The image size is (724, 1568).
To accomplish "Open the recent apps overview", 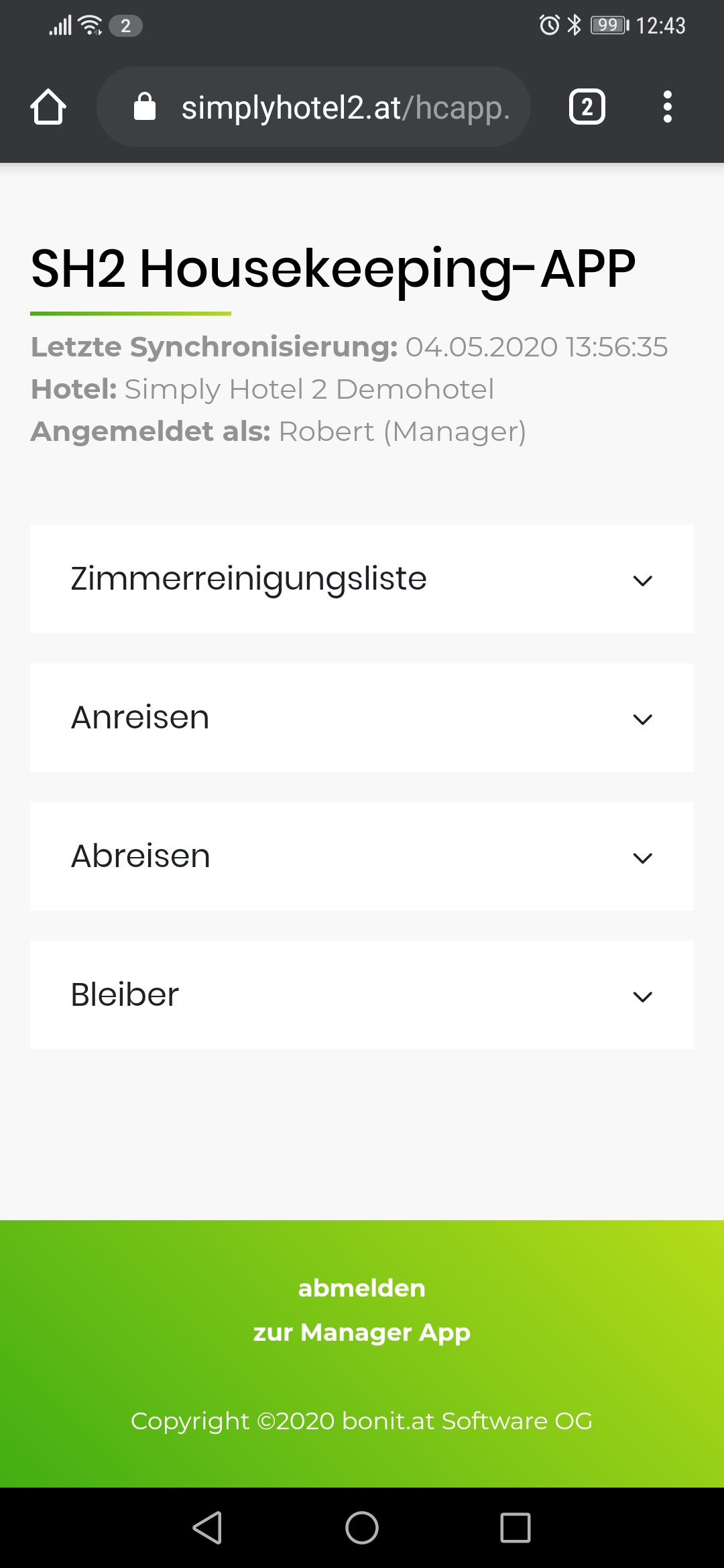I will [516, 1528].
